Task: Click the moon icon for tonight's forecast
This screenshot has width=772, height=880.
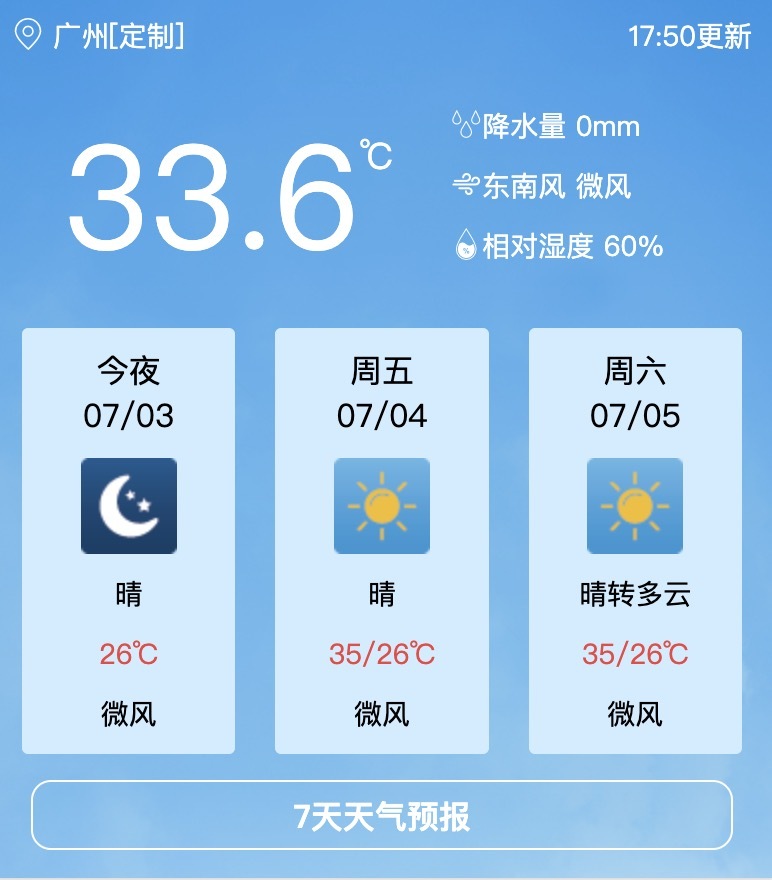Action: coord(128,505)
